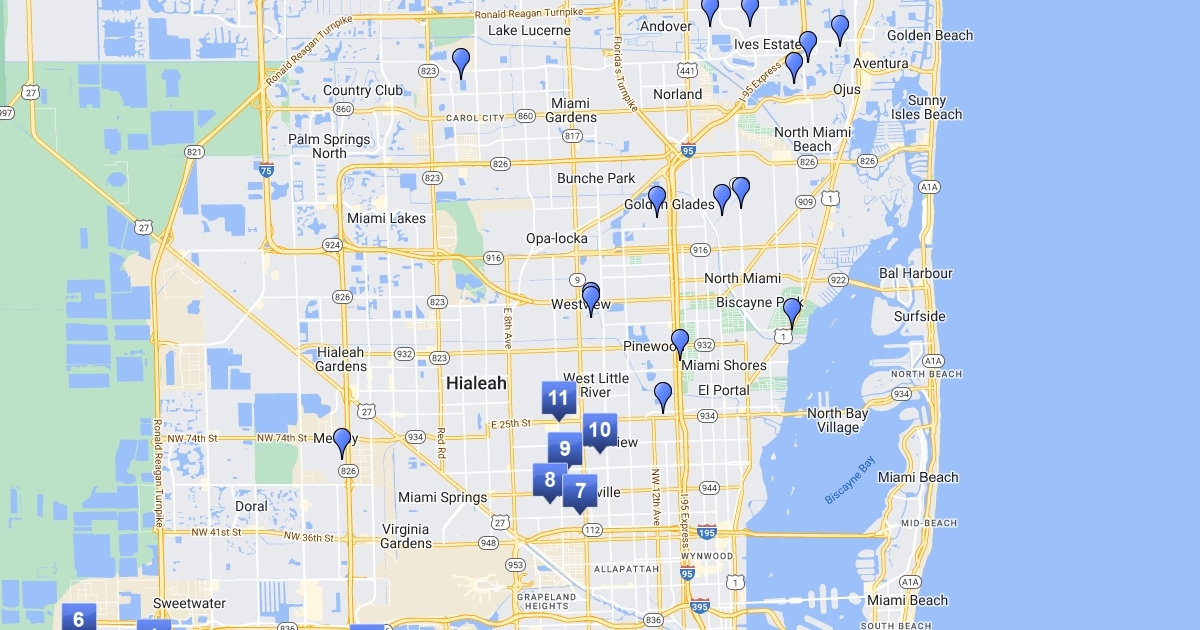Select map marker number 11
This screenshot has width=1200, height=630.
[x=558, y=398]
